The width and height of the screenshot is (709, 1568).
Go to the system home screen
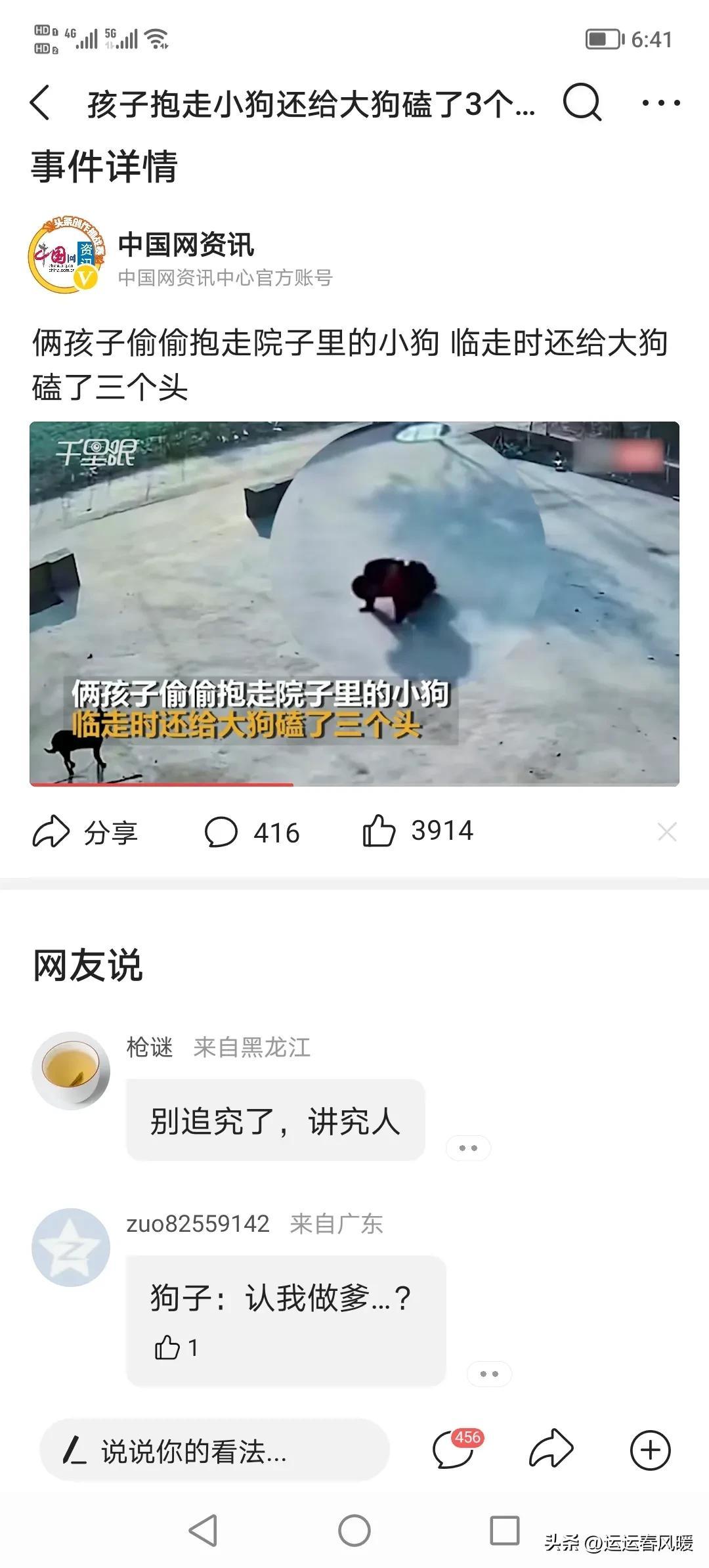click(354, 1531)
